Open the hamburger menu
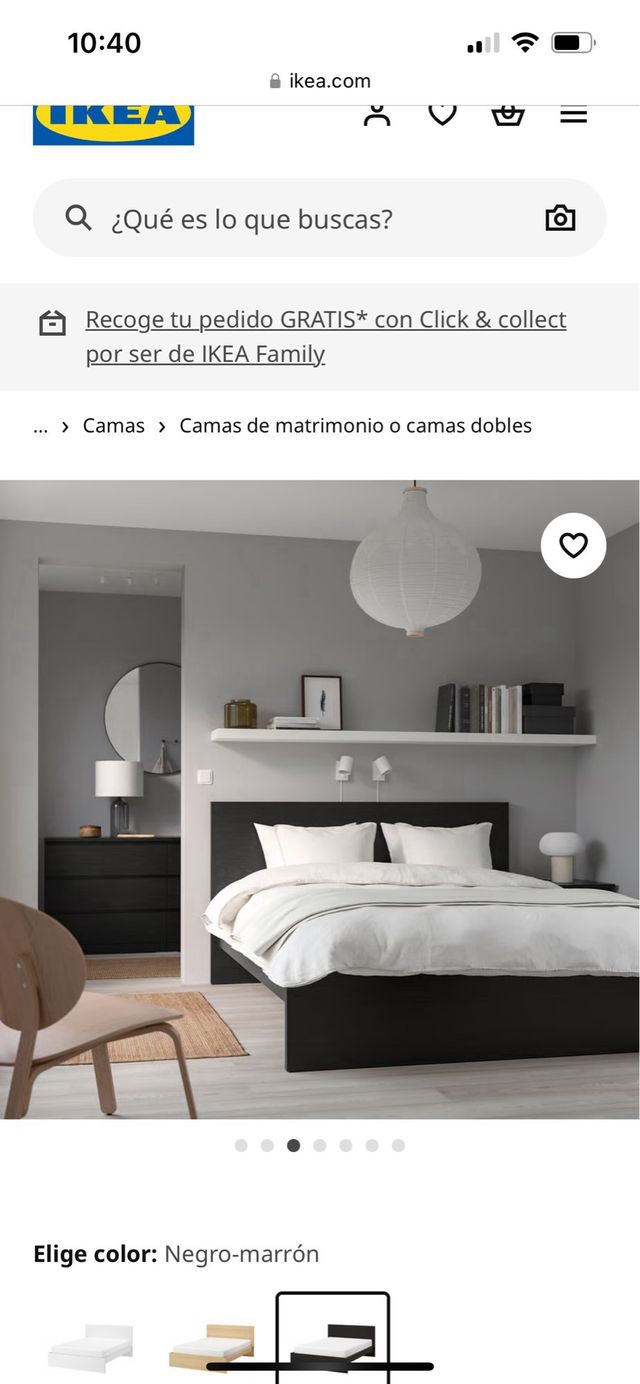 click(x=573, y=115)
